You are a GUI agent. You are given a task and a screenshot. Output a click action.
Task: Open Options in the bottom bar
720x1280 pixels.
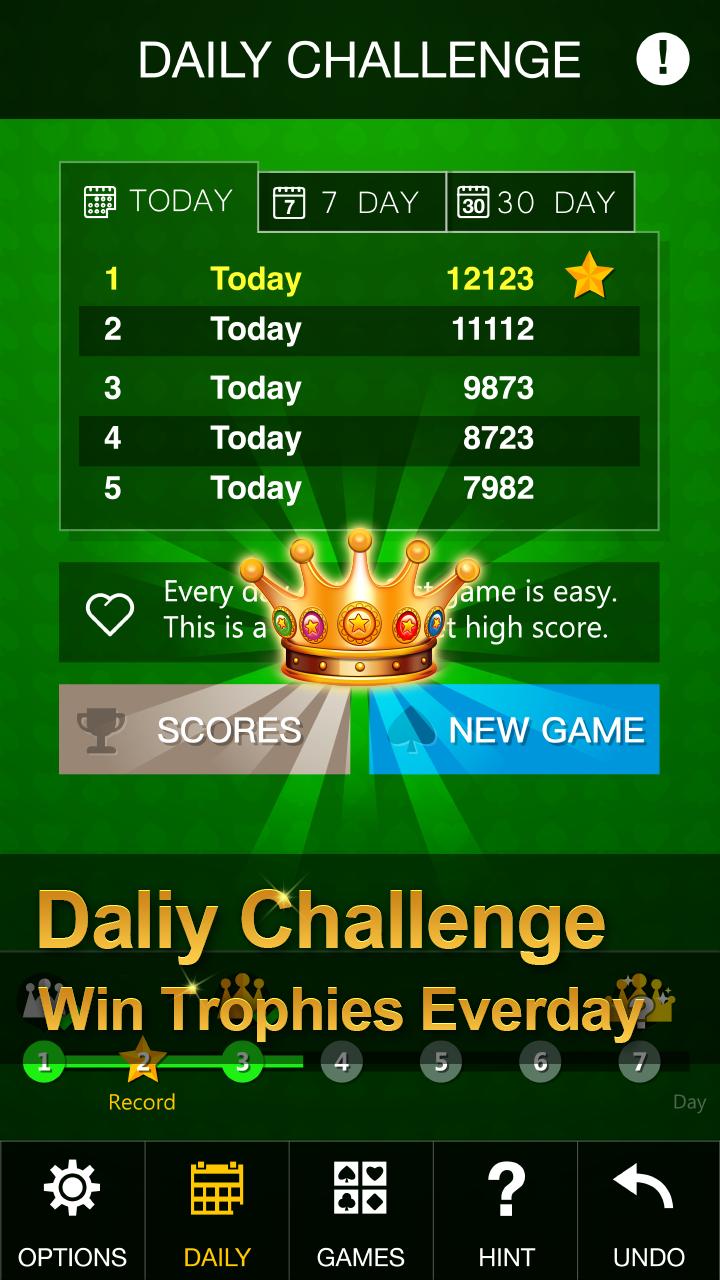72,1212
